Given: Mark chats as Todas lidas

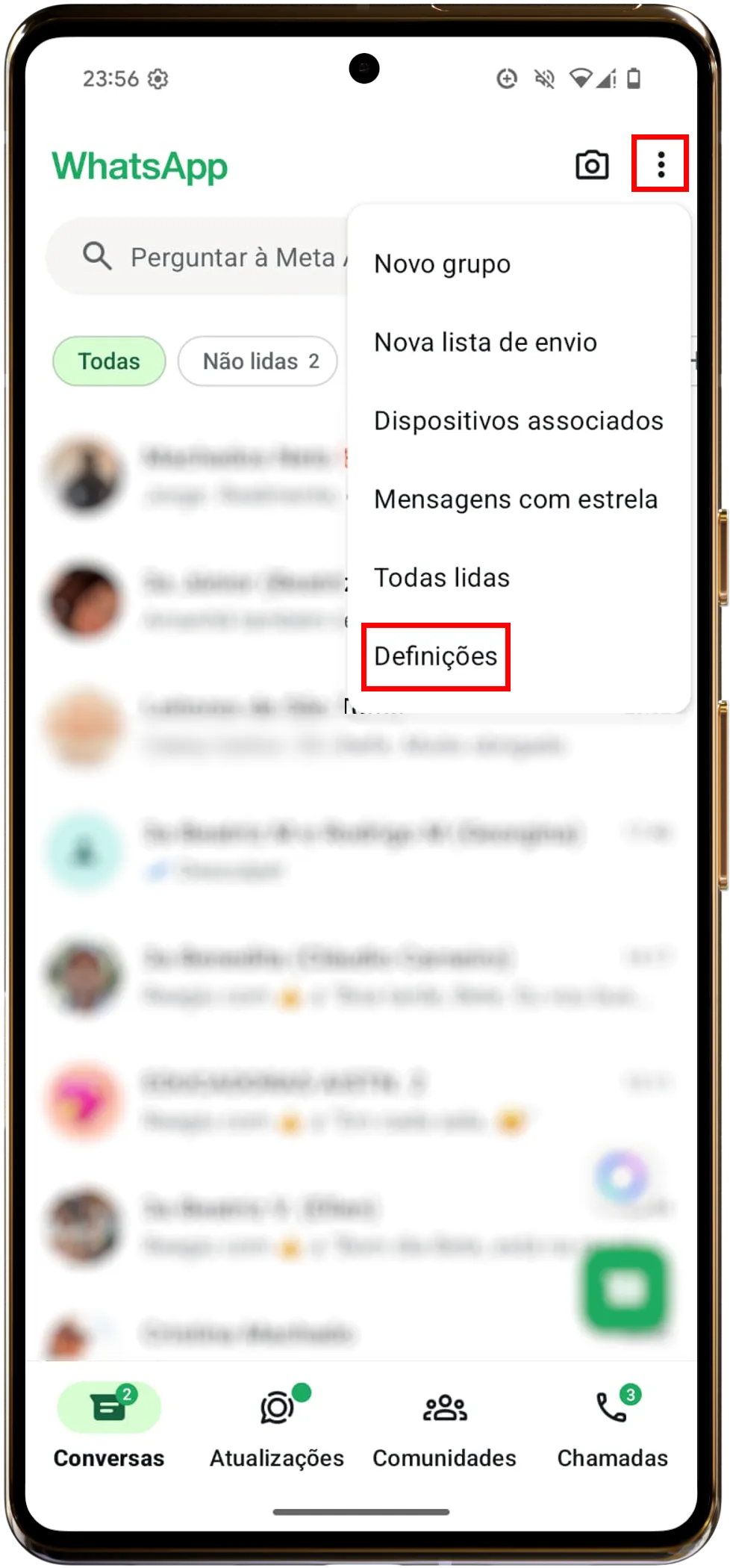Looking at the screenshot, I should [442, 578].
